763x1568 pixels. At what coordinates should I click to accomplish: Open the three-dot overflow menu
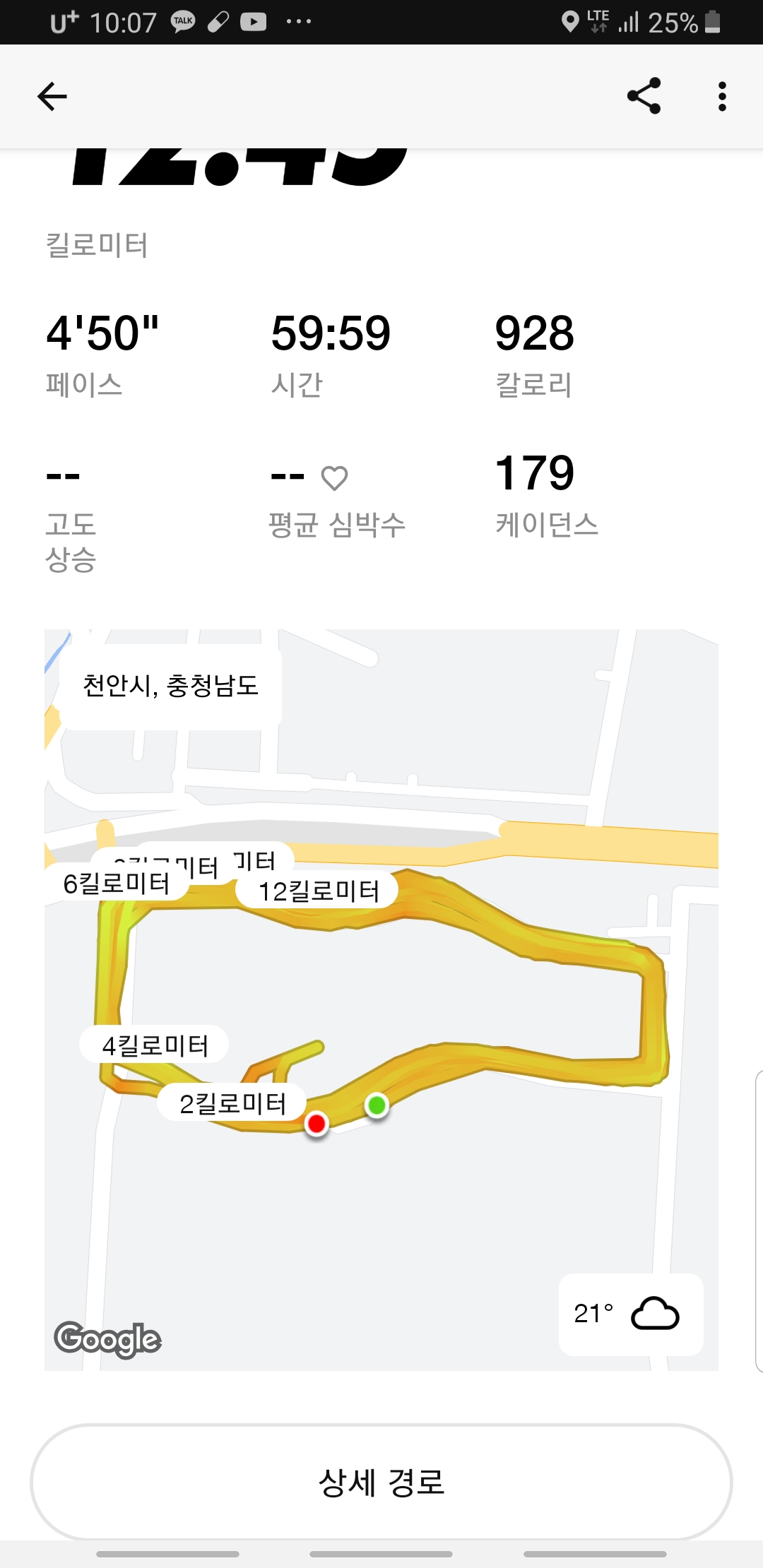(721, 97)
